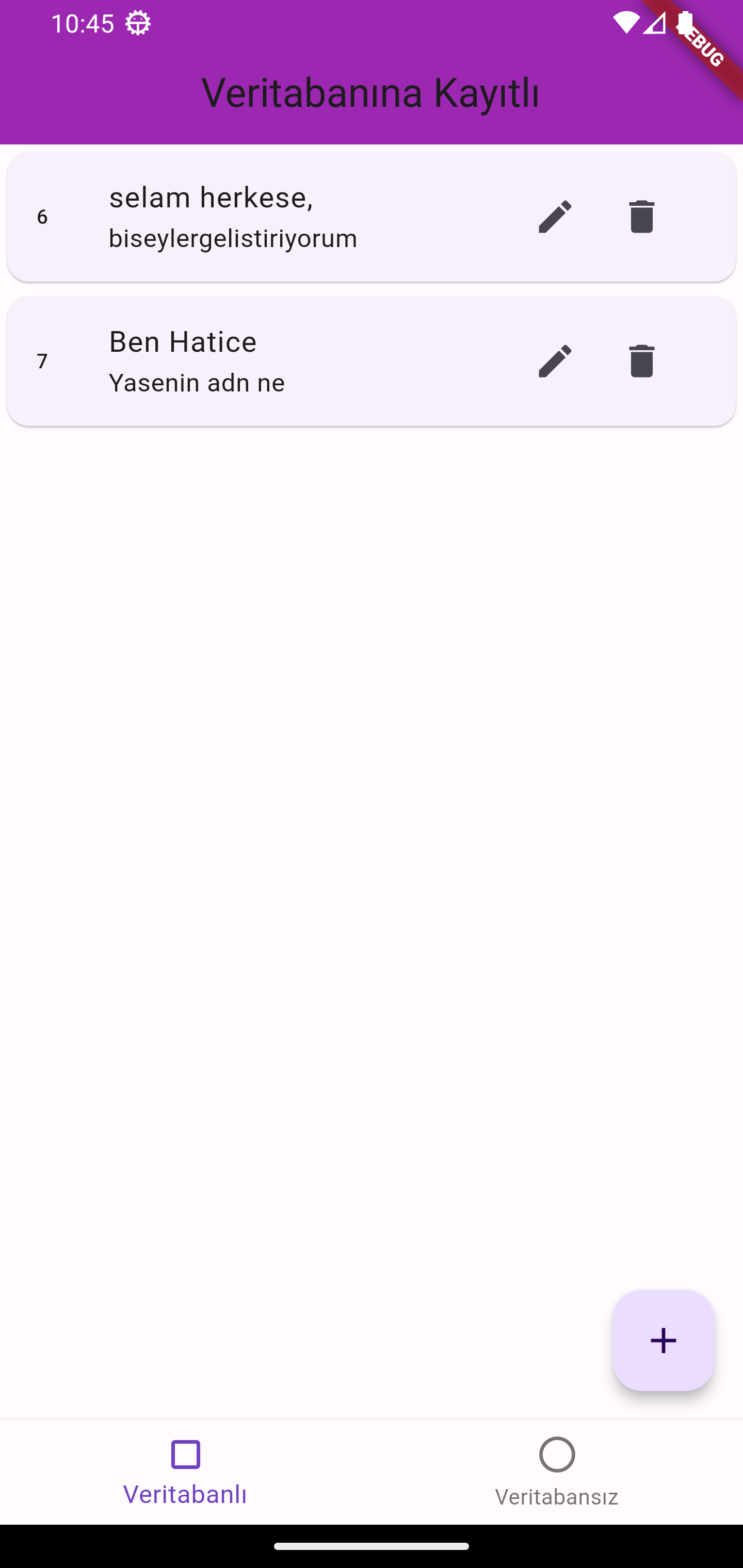The width and height of the screenshot is (743, 1568).
Task: Edit the "Ben Hatice" record
Action: point(555,361)
